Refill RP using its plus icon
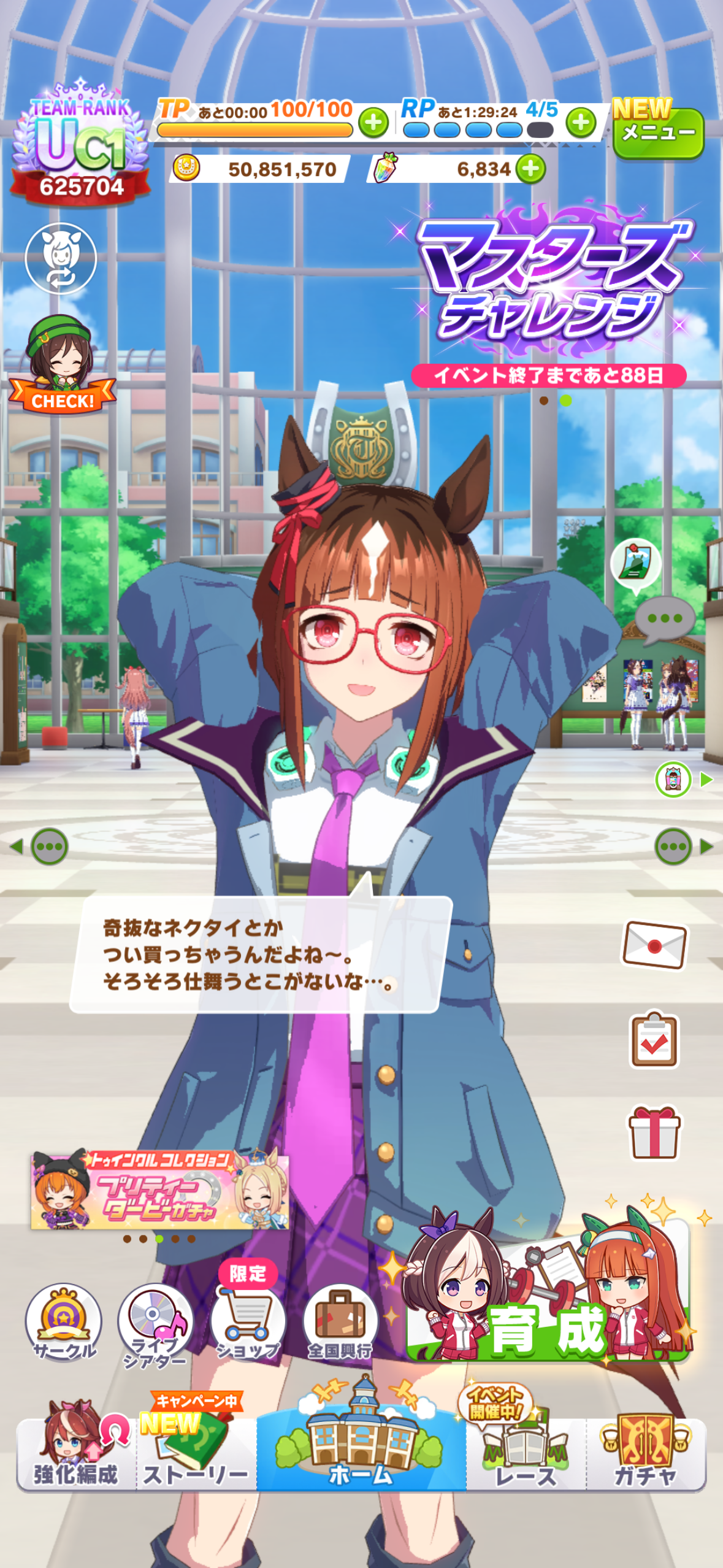The width and height of the screenshot is (723, 1568). click(581, 123)
